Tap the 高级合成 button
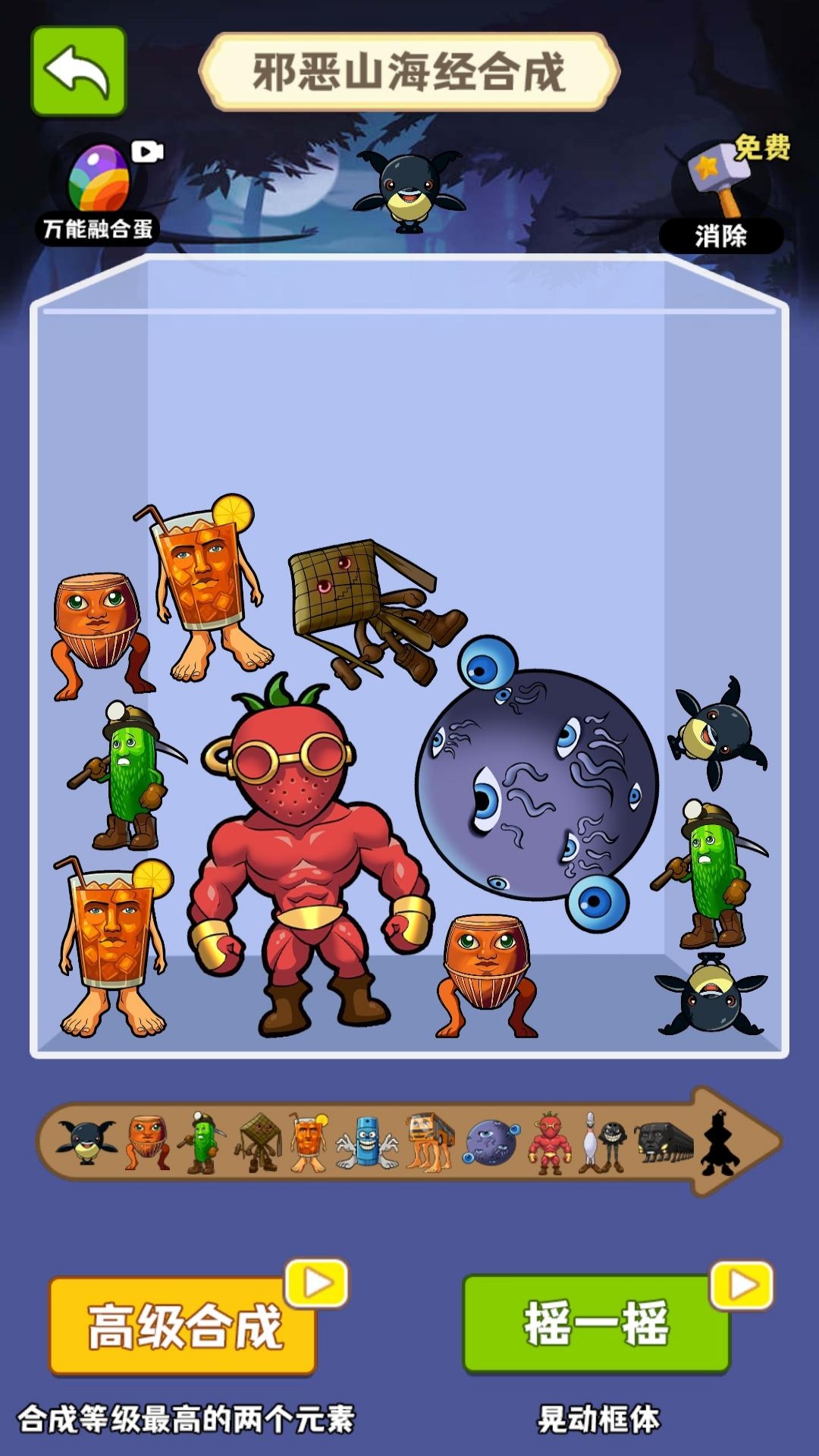Viewport: 819px width, 1456px height. point(183,1326)
